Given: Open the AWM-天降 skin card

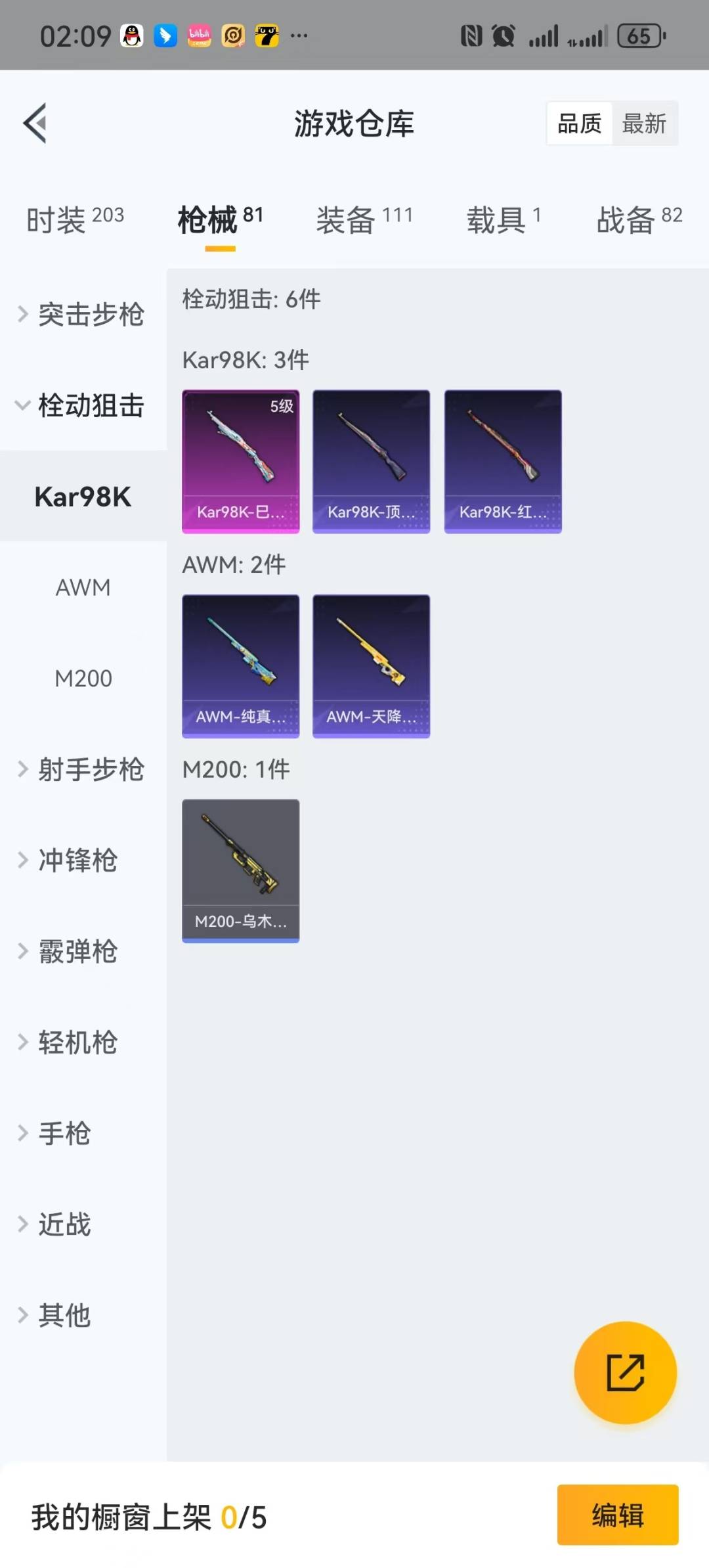Looking at the screenshot, I should tap(372, 666).
